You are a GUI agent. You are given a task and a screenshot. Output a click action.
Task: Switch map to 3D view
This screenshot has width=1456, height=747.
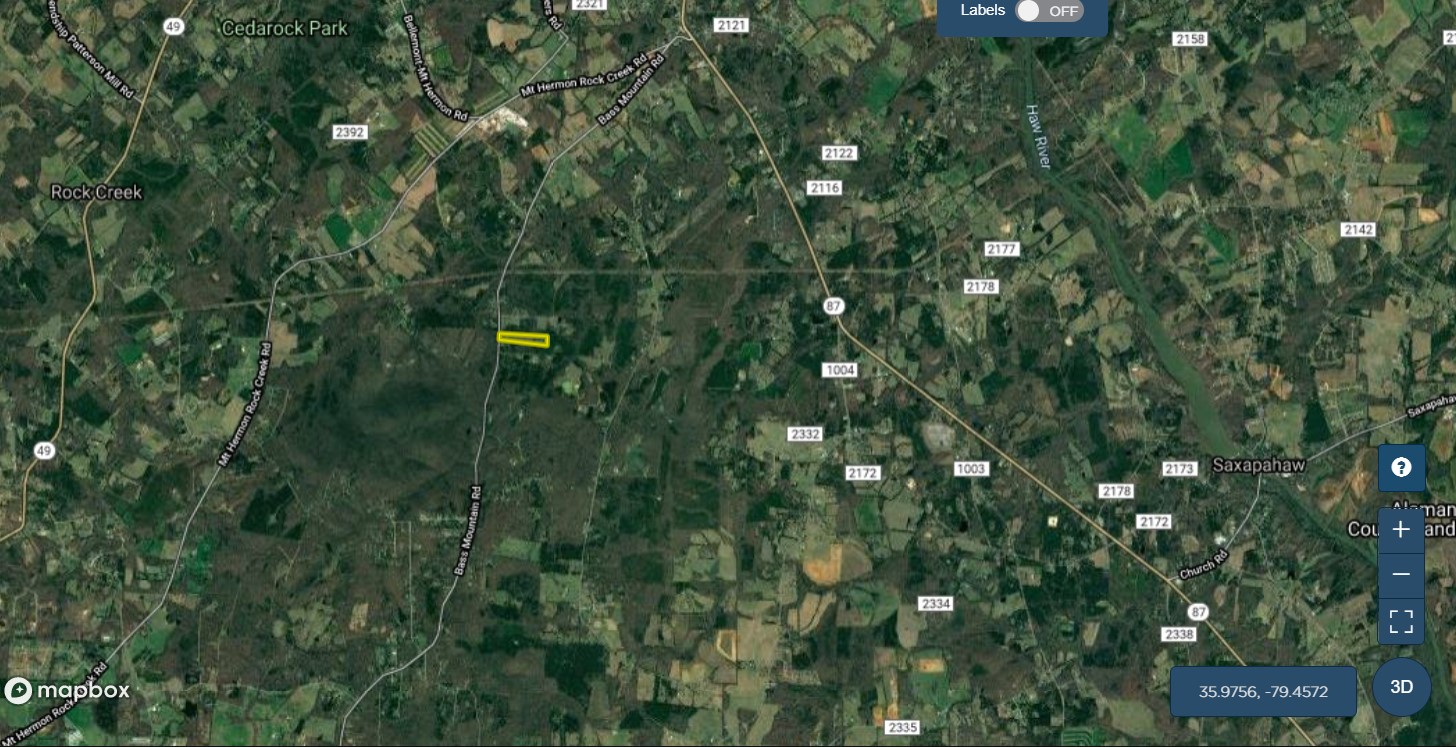click(x=1401, y=687)
